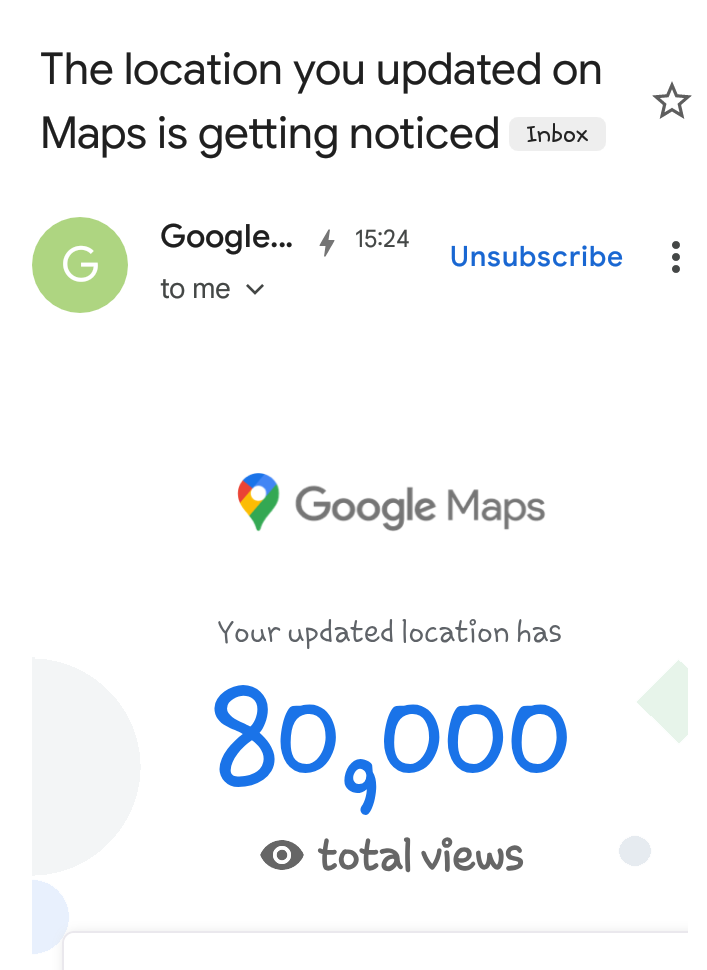
Task: Open the sender's avatar profile
Action: pos(80,265)
